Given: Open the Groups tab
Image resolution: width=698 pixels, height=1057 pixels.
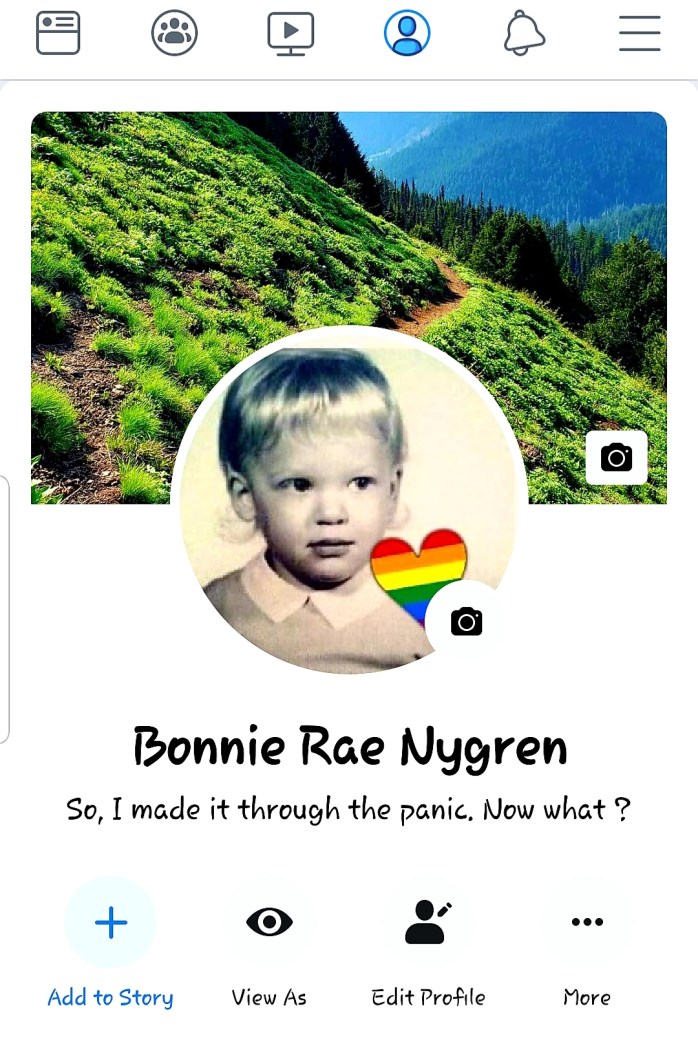Looking at the screenshot, I should pyautogui.click(x=174, y=34).
